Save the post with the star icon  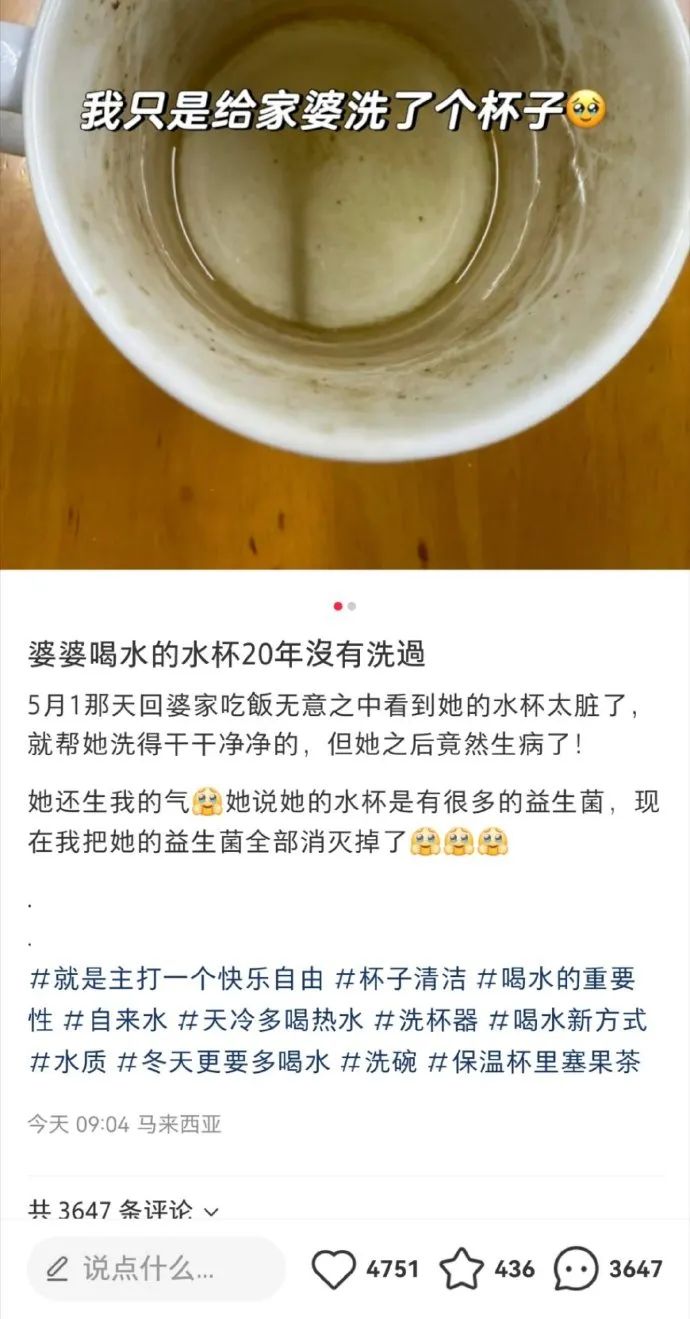[462, 1269]
